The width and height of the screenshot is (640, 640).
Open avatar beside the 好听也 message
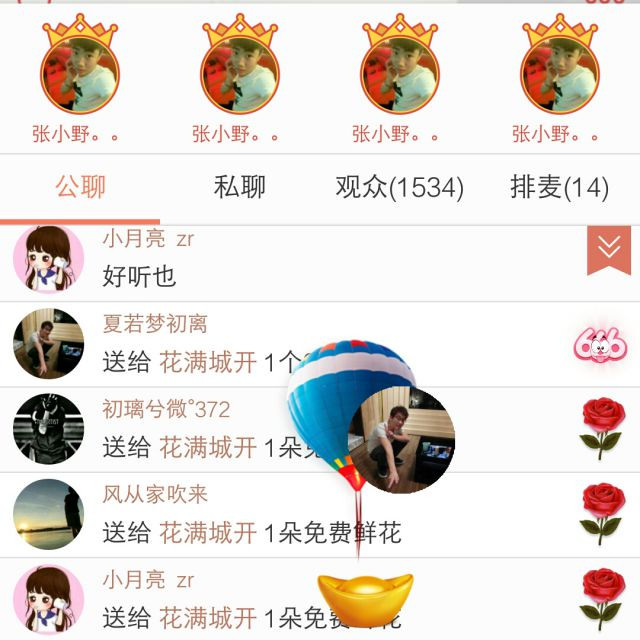click(x=48, y=259)
